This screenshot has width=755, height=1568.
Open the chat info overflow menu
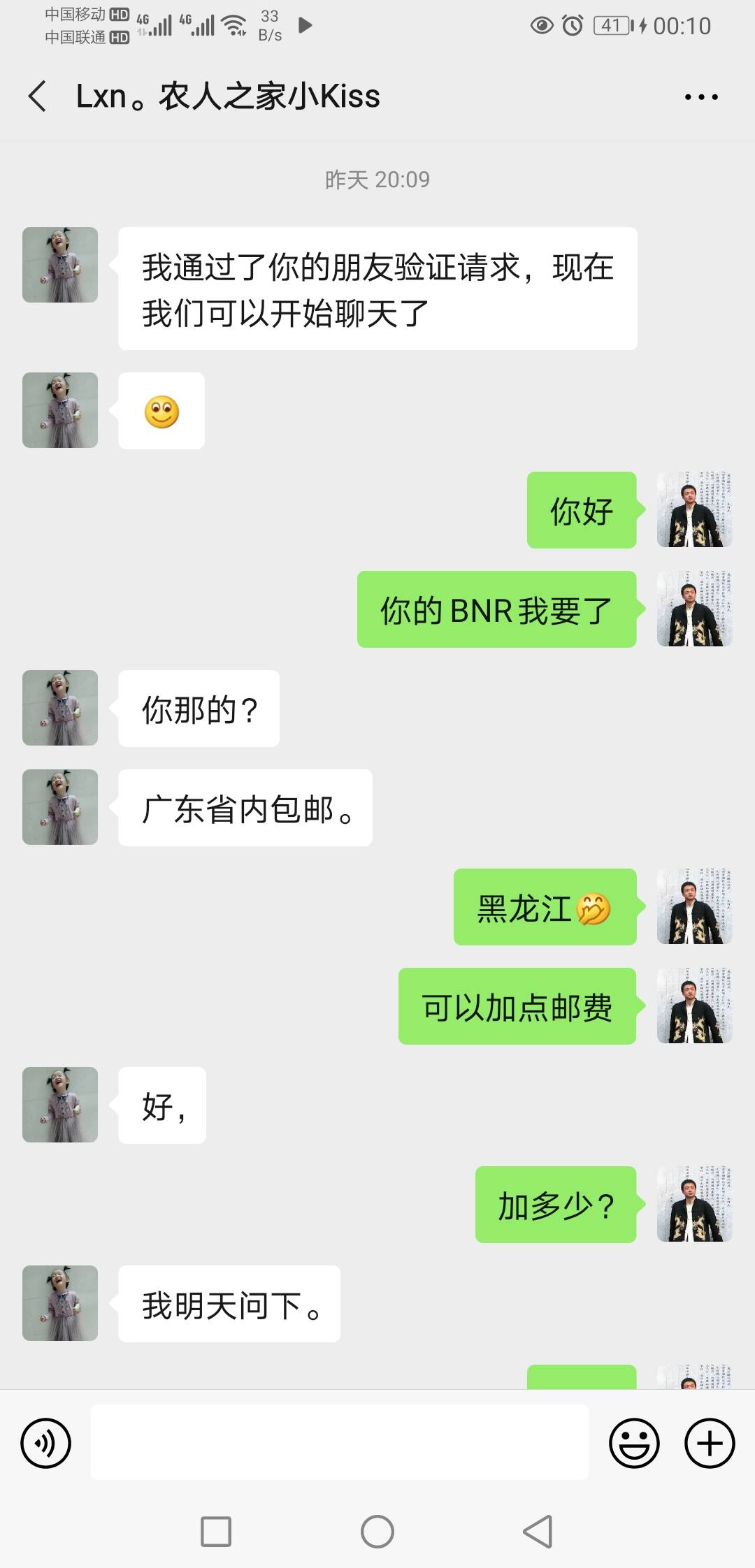[x=700, y=97]
